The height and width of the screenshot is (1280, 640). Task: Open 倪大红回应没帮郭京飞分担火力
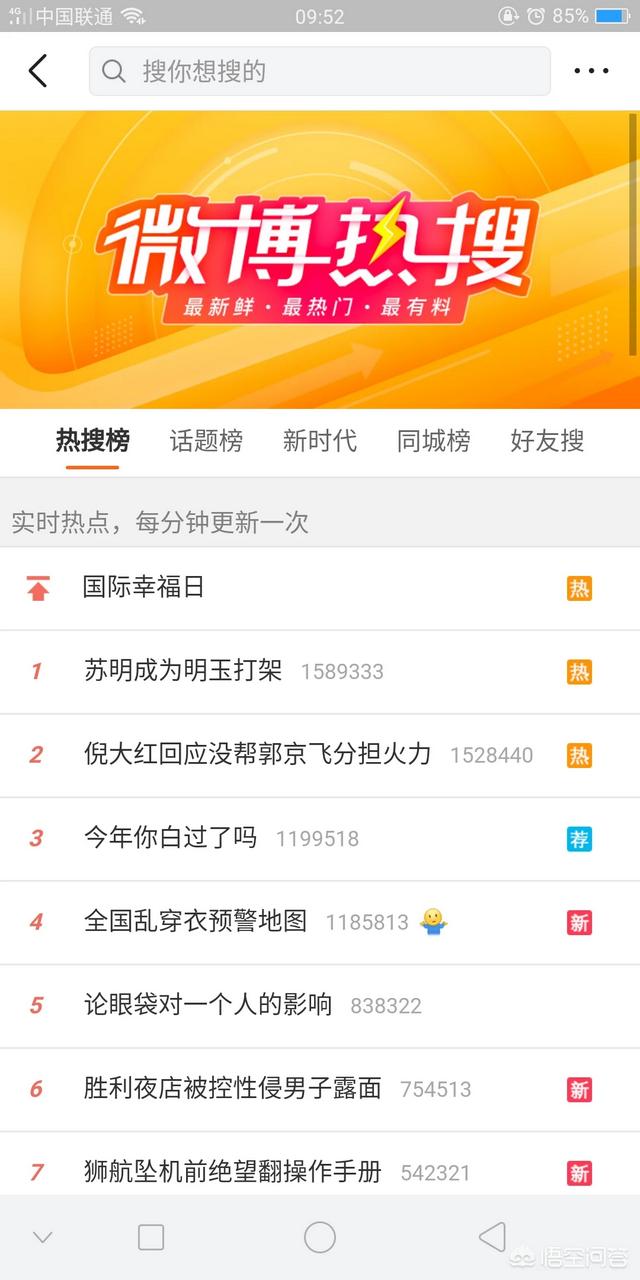[320, 755]
